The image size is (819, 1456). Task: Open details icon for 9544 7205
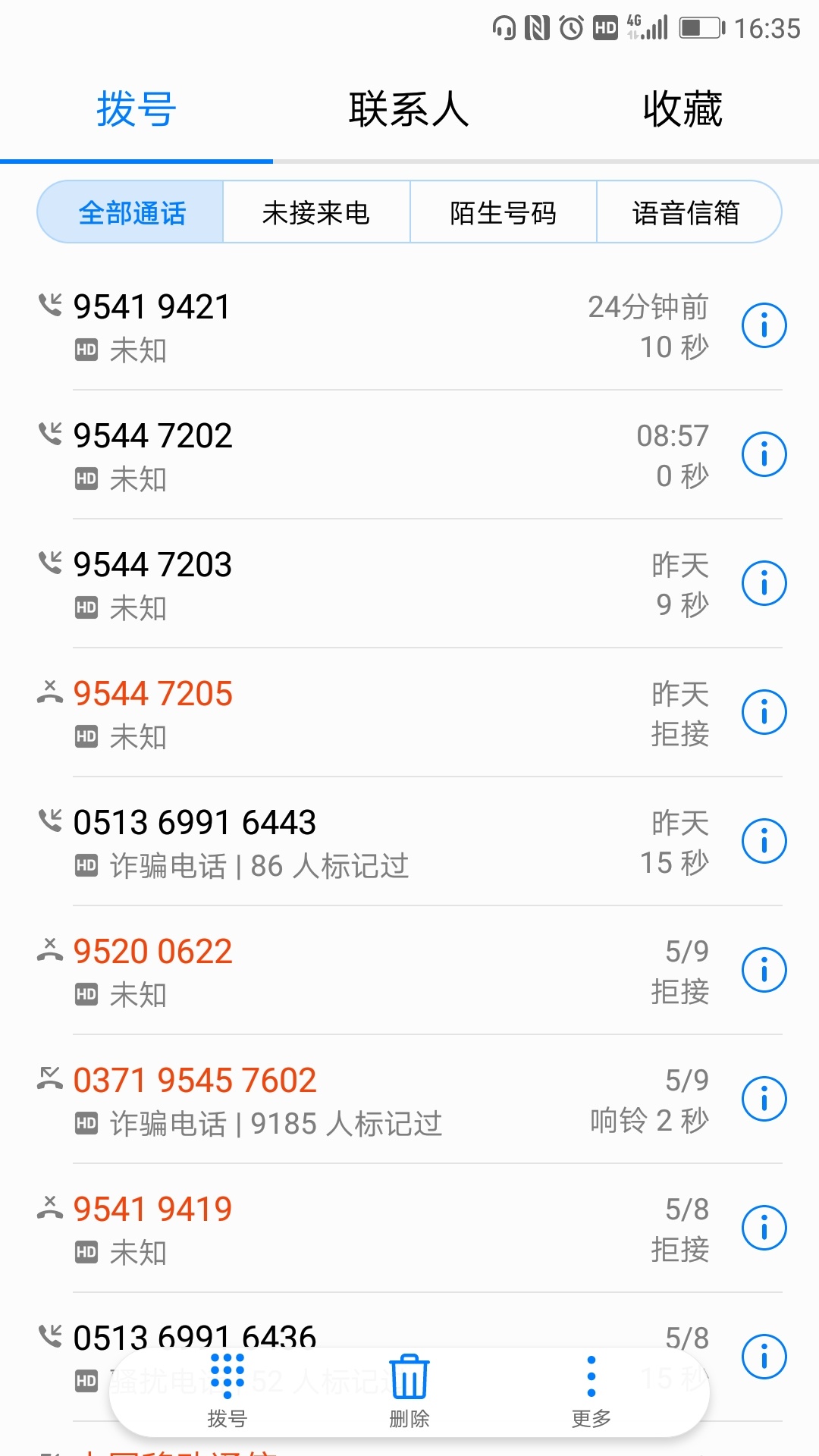point(764,712)
